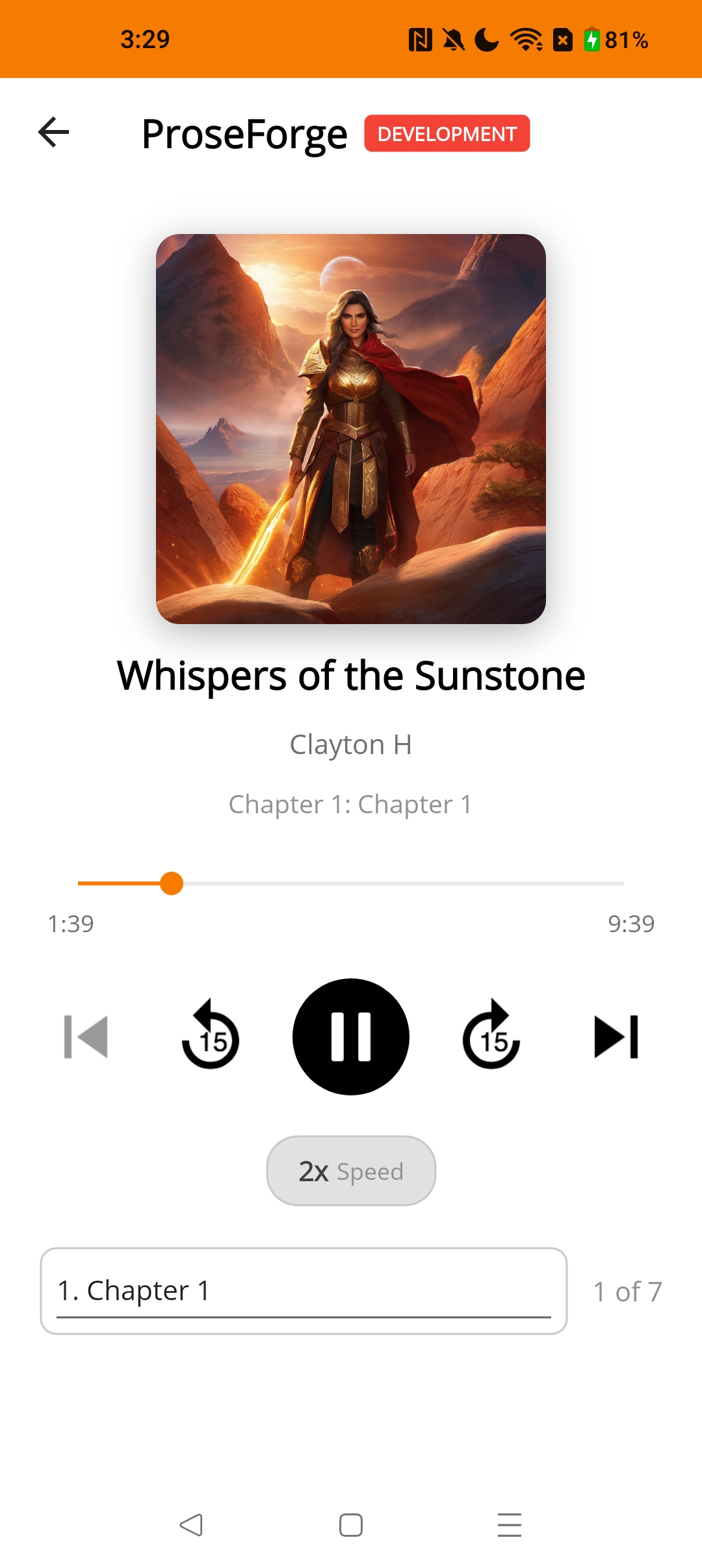Tap the 9:39 total duration label
This screenshot has height=1568, width=702.
(x=630, y=923)
